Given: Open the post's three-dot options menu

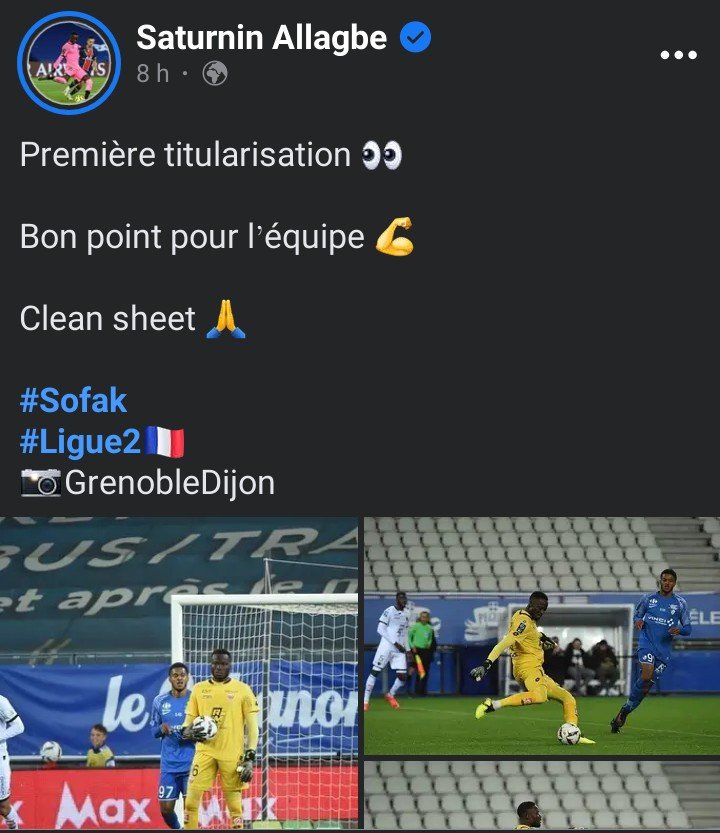Looking at the screenshot, I should point(678,55).
